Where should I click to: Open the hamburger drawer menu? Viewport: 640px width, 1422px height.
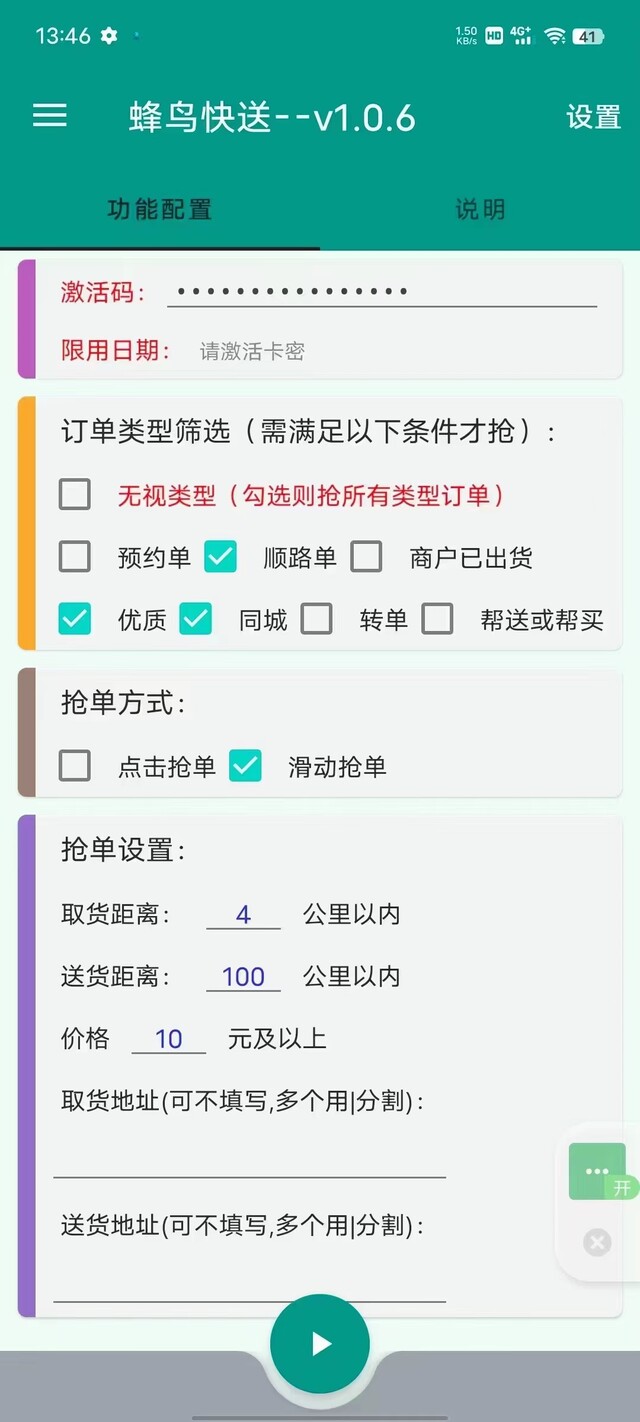pos(50,116)
